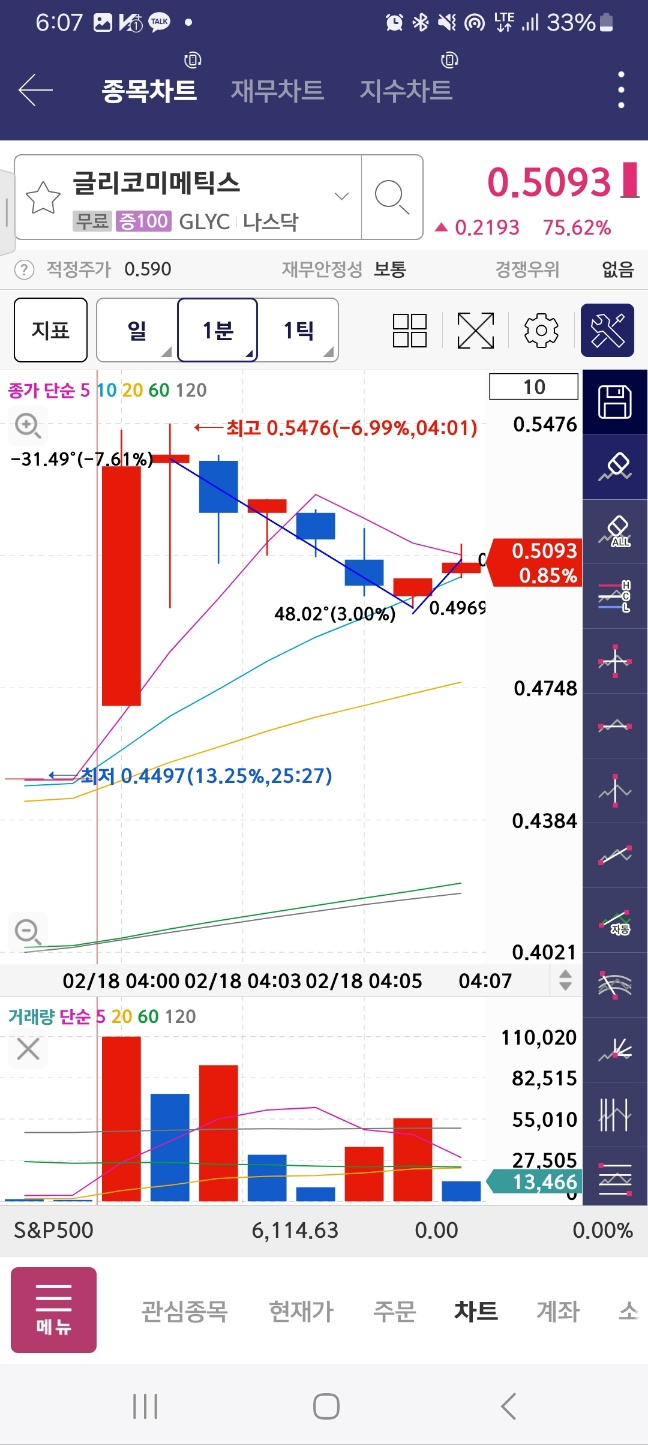Switch to the 지수차트 tab
Viewport: 648px width, 1445px height.
(406, 91)
